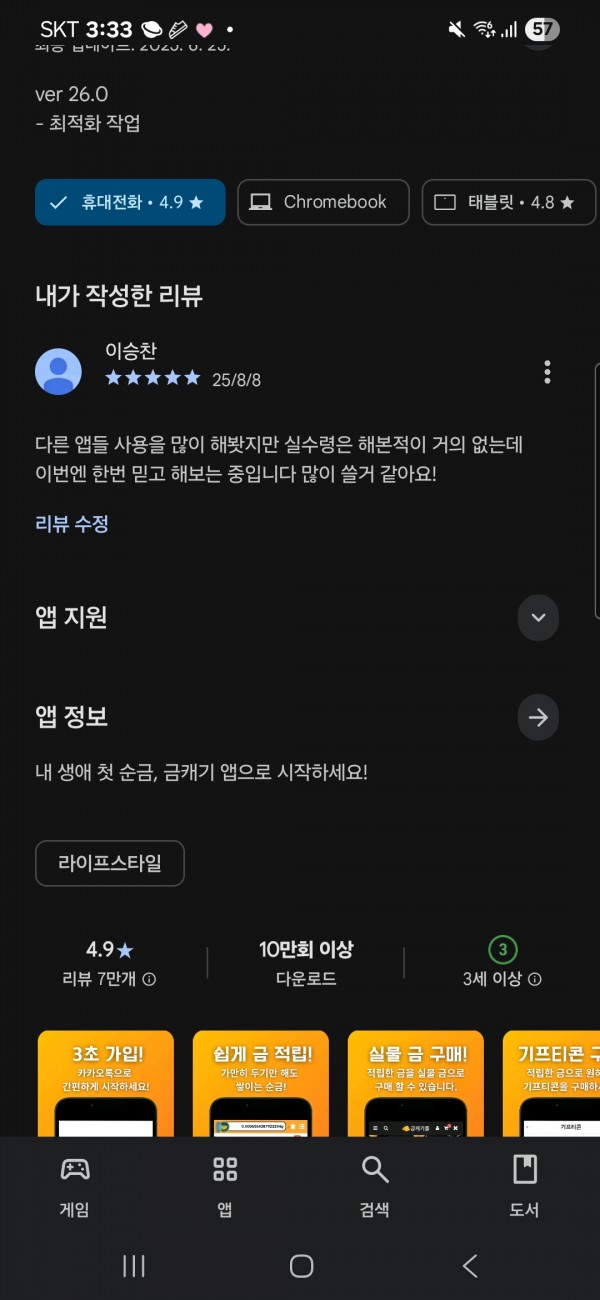Viewport: 600px width, 1300px height.
Task: Open the info icon next to 3세 이상
Action: point(534,980)
